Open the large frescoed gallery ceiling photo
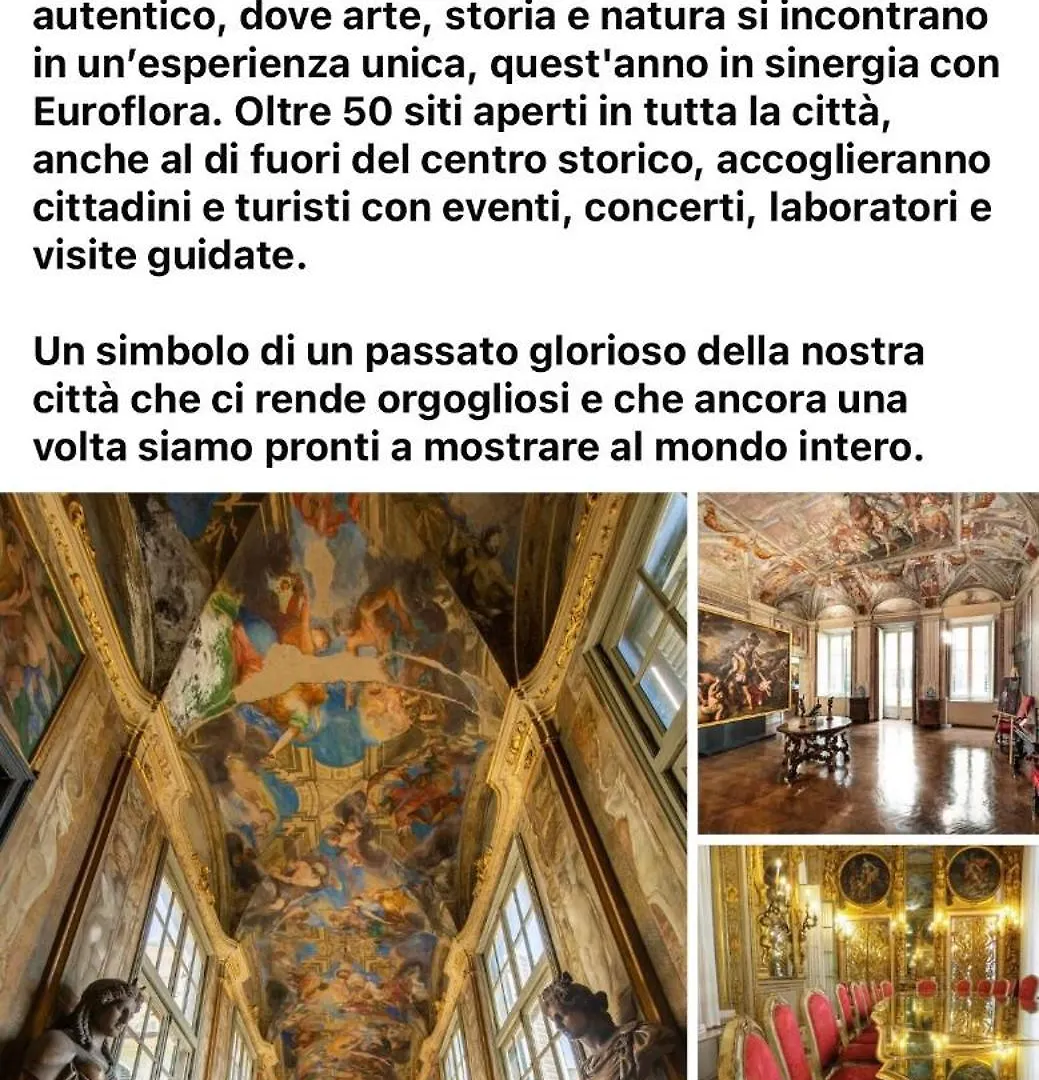1039x1080 pixels. tap(343, 786)
